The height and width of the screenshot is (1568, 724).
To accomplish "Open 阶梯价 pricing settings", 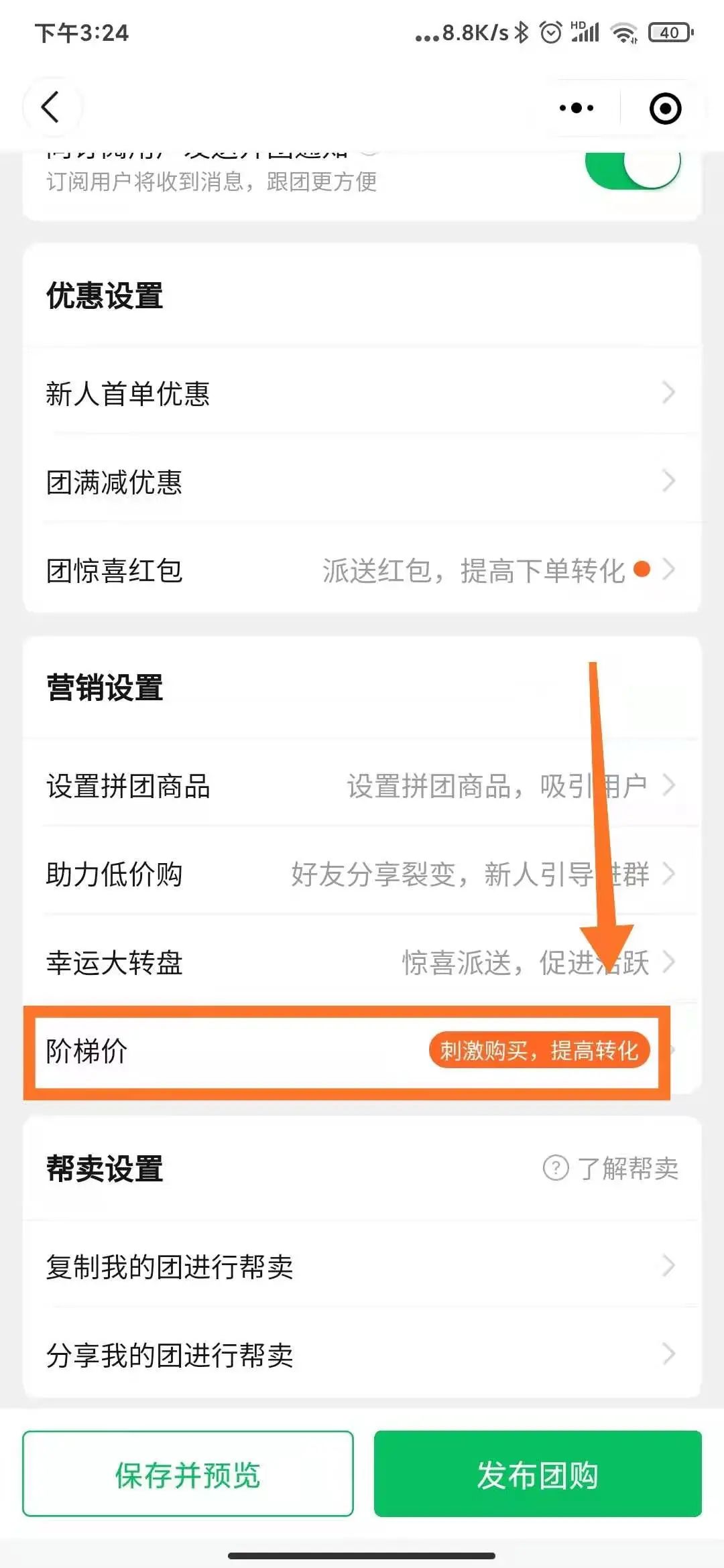I will pyautogui.click(x=347, y=1051).
